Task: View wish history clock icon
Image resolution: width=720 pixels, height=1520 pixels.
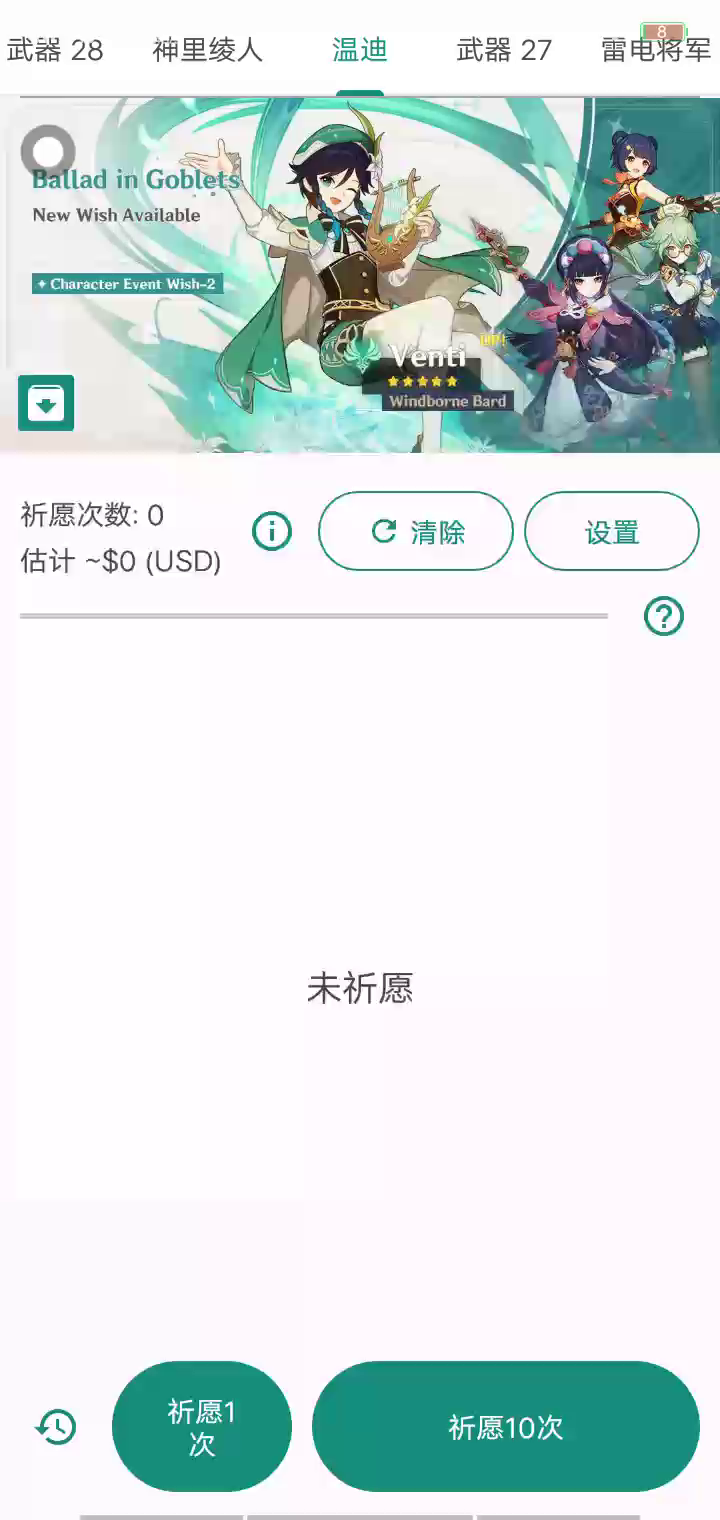Action: coord(56,1427)
